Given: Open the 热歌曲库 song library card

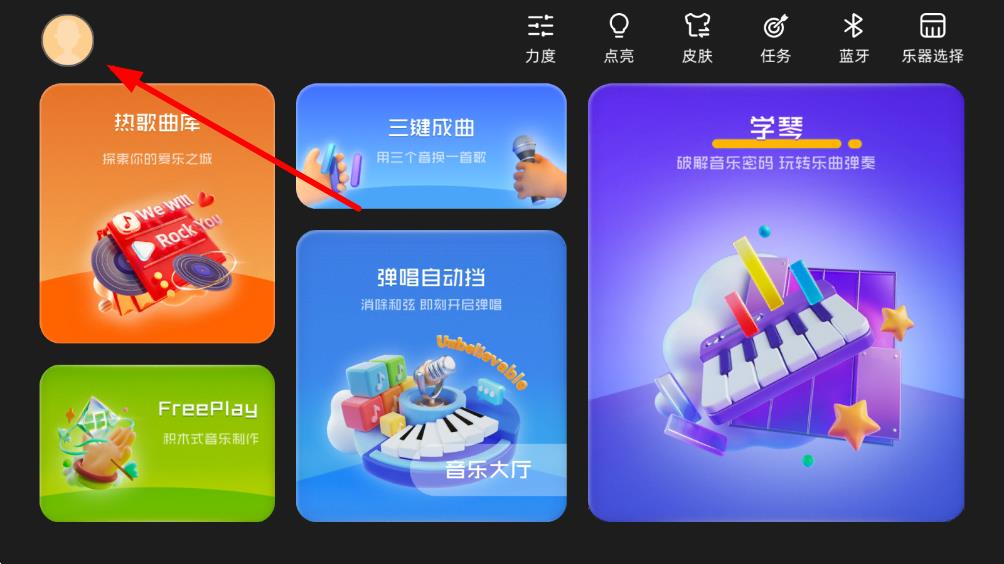Looking at the screenshot, I should click(x=157, y=213).
